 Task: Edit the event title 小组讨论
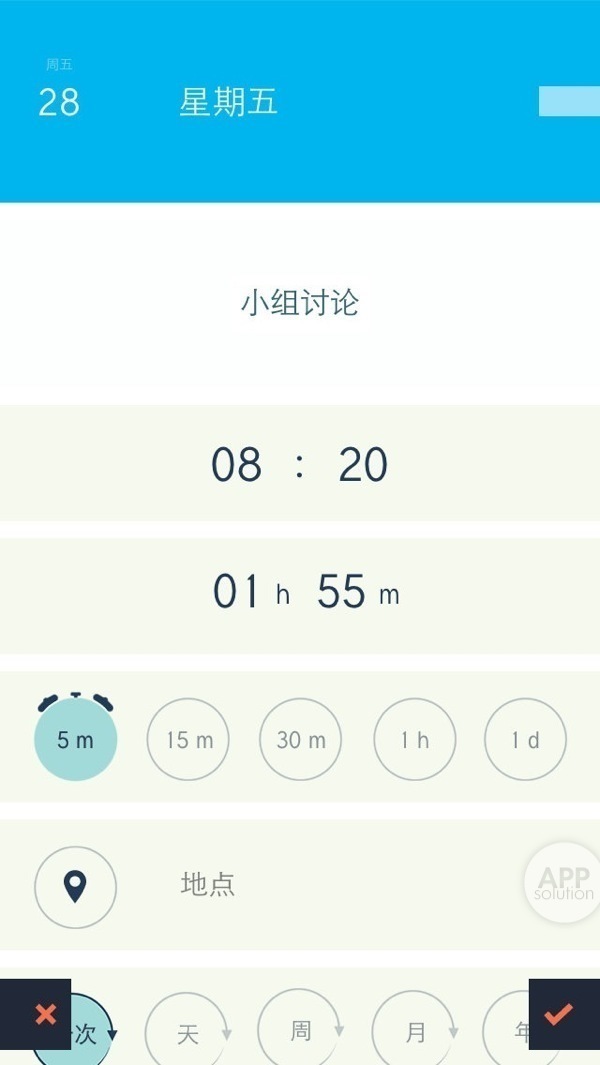(x=299, y=303)
